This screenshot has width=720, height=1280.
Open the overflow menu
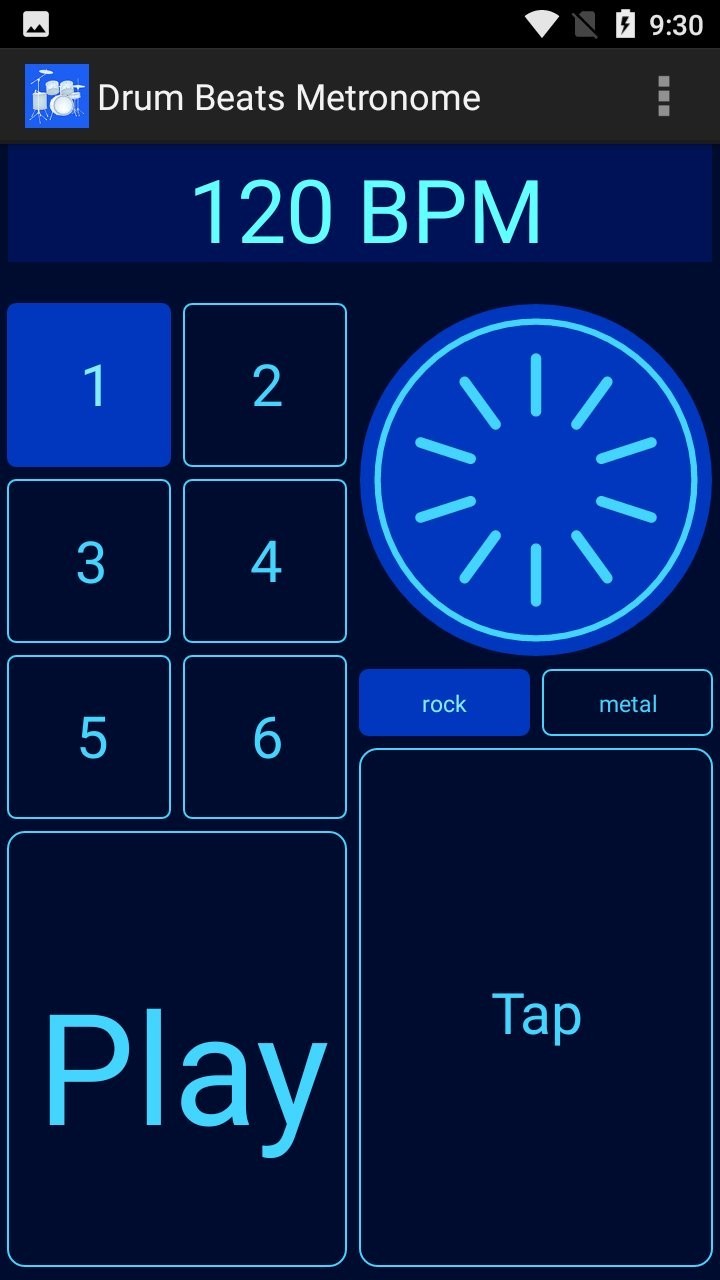coord(663,97)
